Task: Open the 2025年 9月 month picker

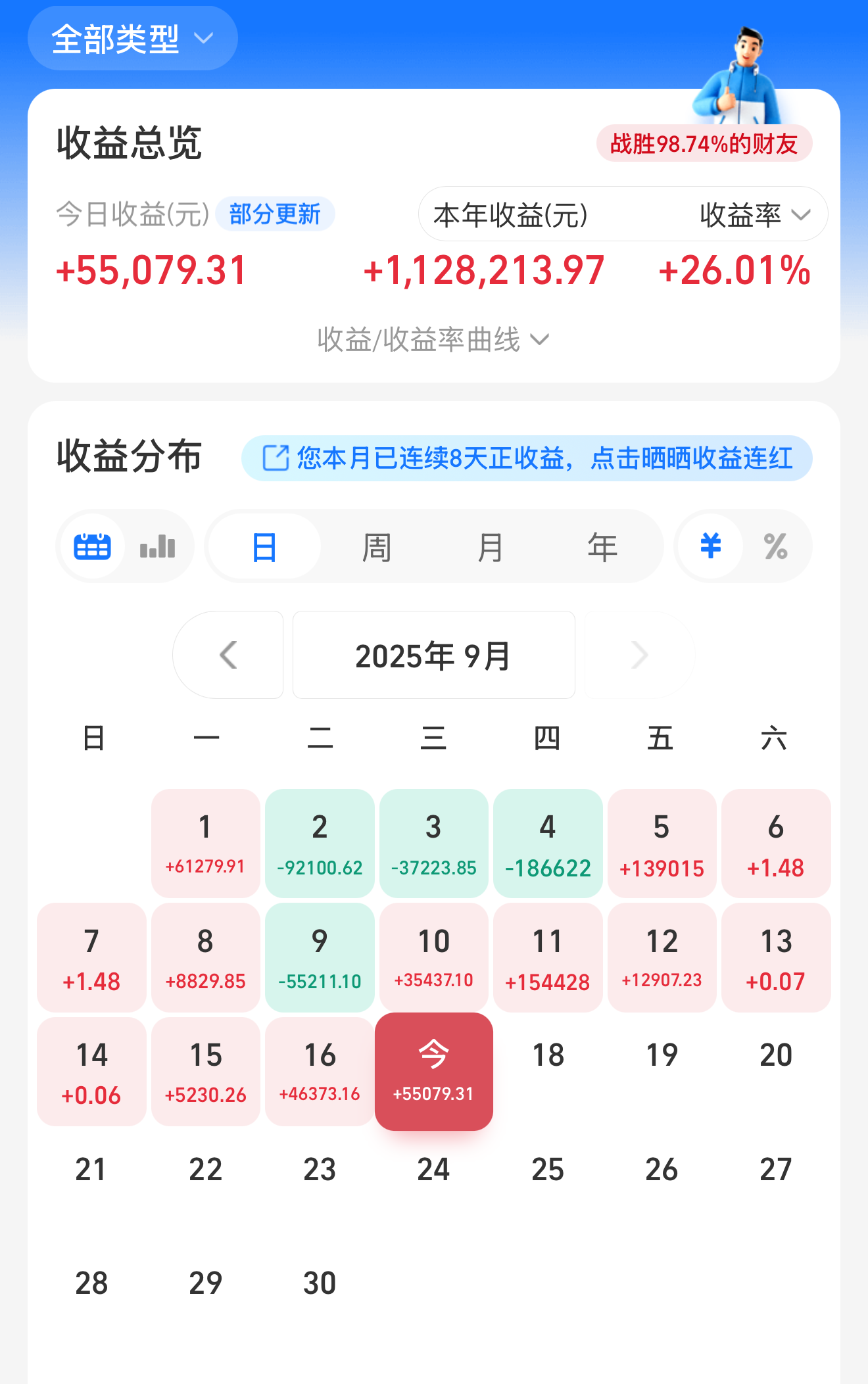Action: click(x=433, y=655)
